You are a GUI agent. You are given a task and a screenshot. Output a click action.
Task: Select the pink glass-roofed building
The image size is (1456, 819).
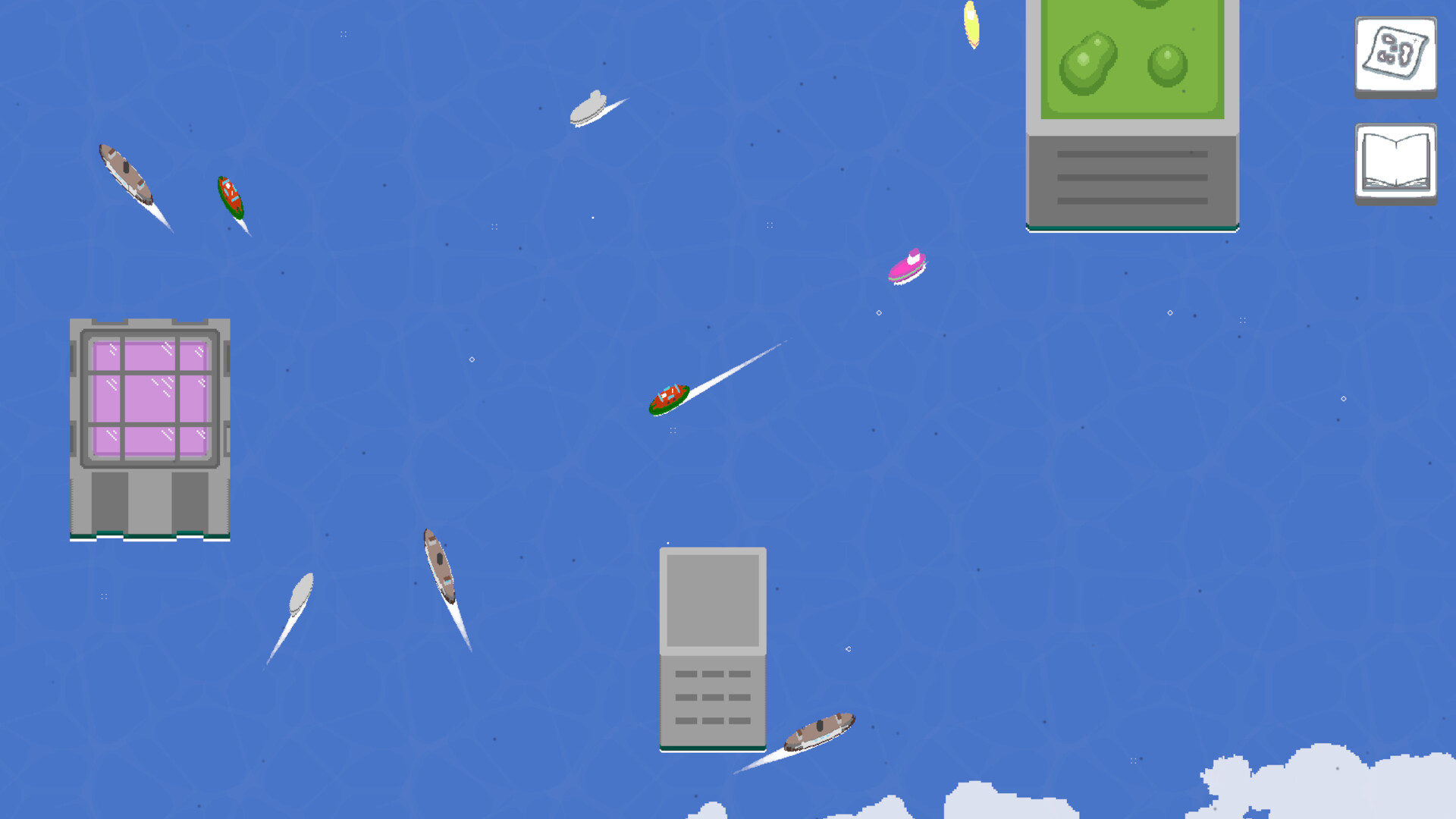click(x=150, y=428)
